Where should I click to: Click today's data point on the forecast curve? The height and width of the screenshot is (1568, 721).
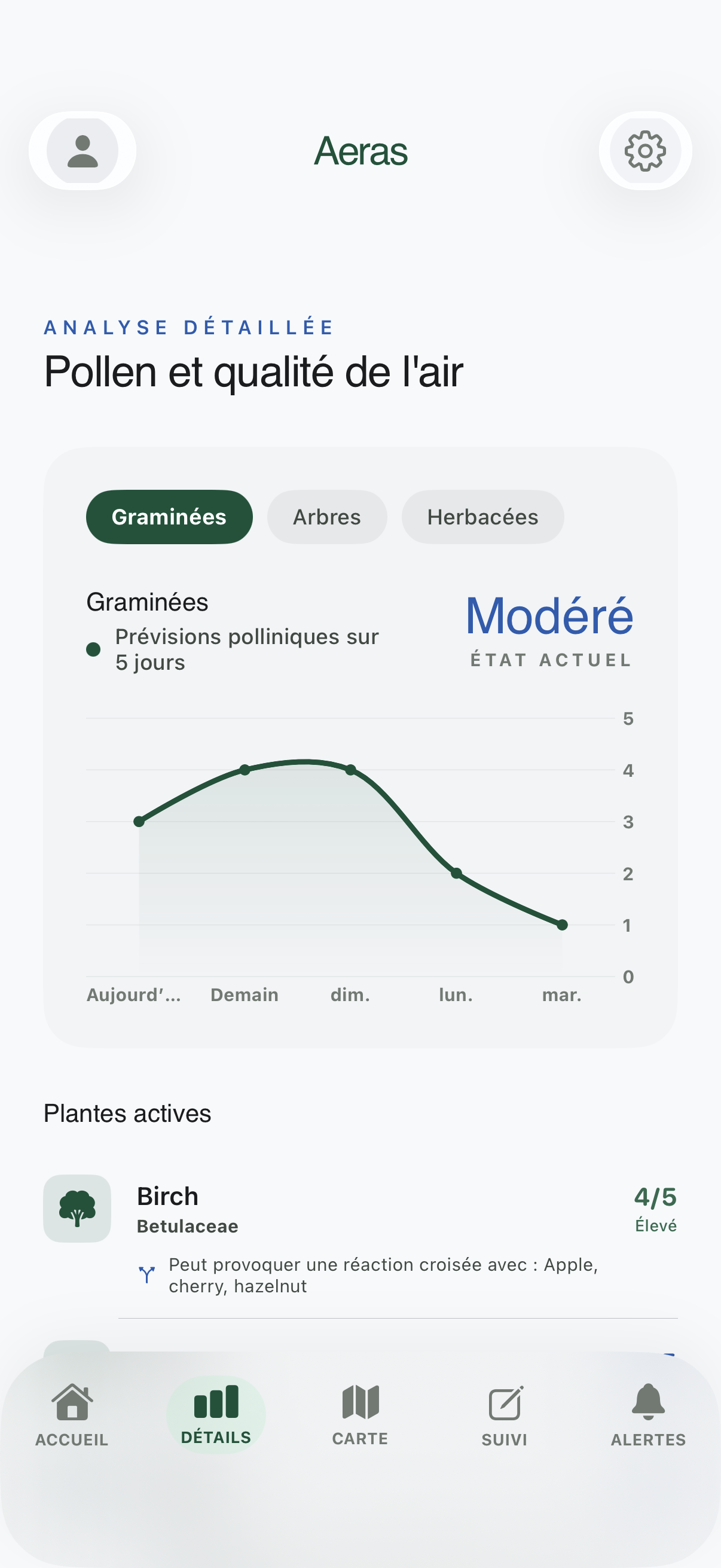139,821
